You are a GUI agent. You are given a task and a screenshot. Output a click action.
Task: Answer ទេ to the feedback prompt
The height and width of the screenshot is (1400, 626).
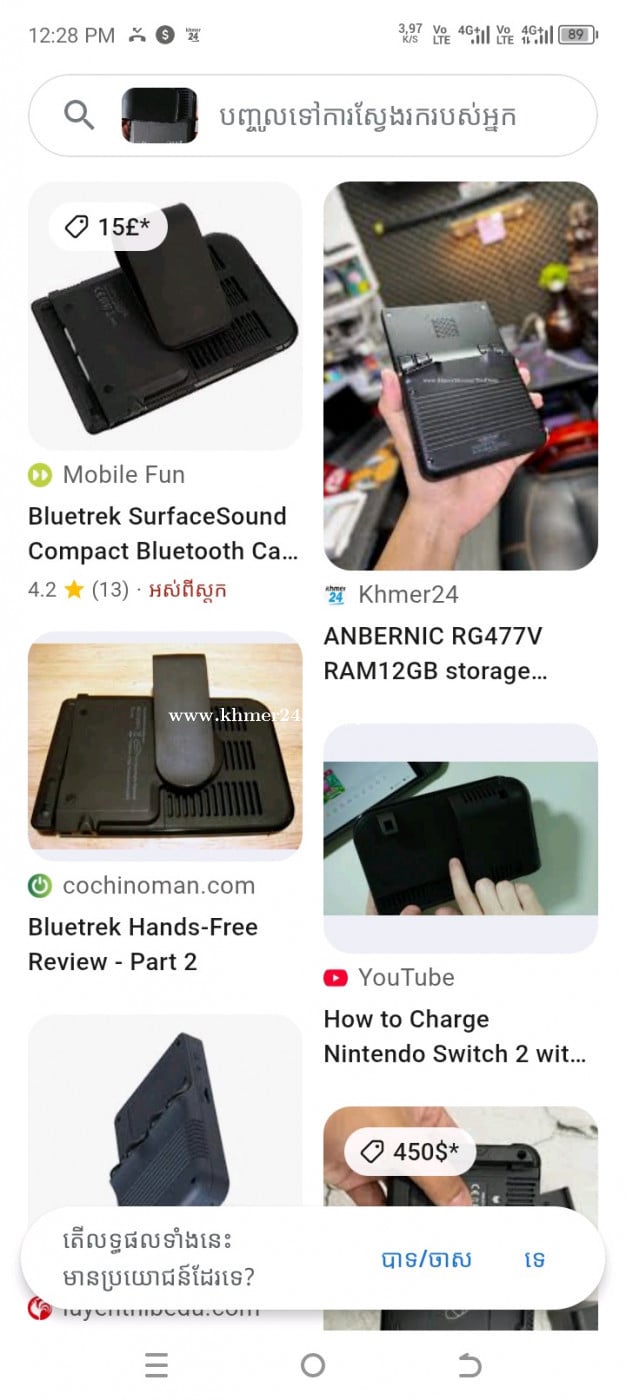pos(534,1260)
